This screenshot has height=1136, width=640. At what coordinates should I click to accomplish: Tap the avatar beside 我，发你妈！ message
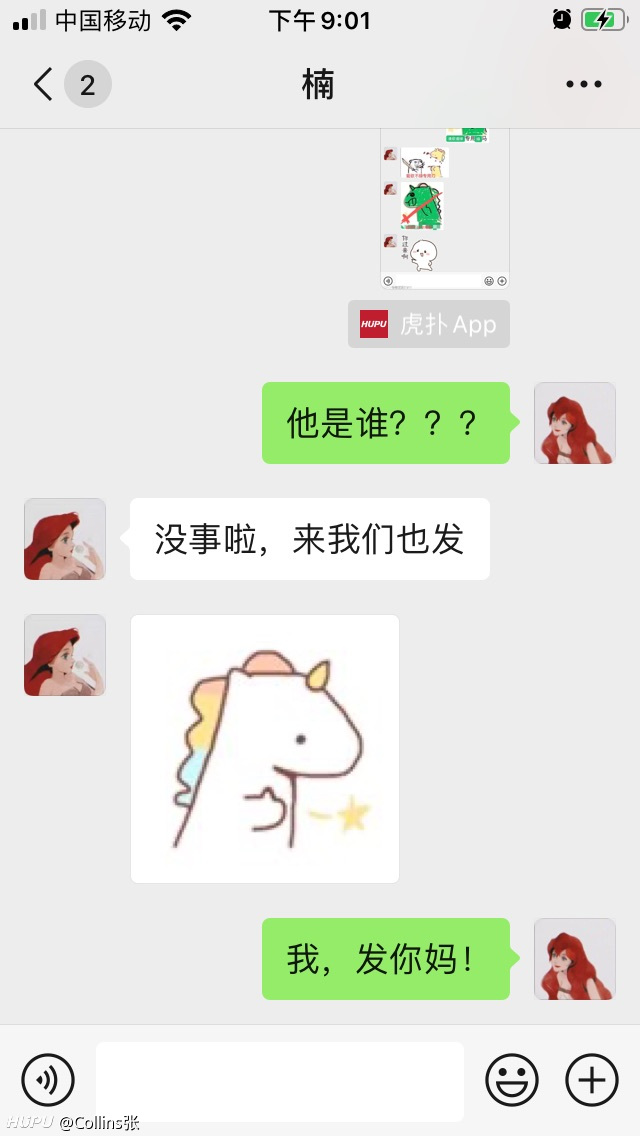coord(574,959)
